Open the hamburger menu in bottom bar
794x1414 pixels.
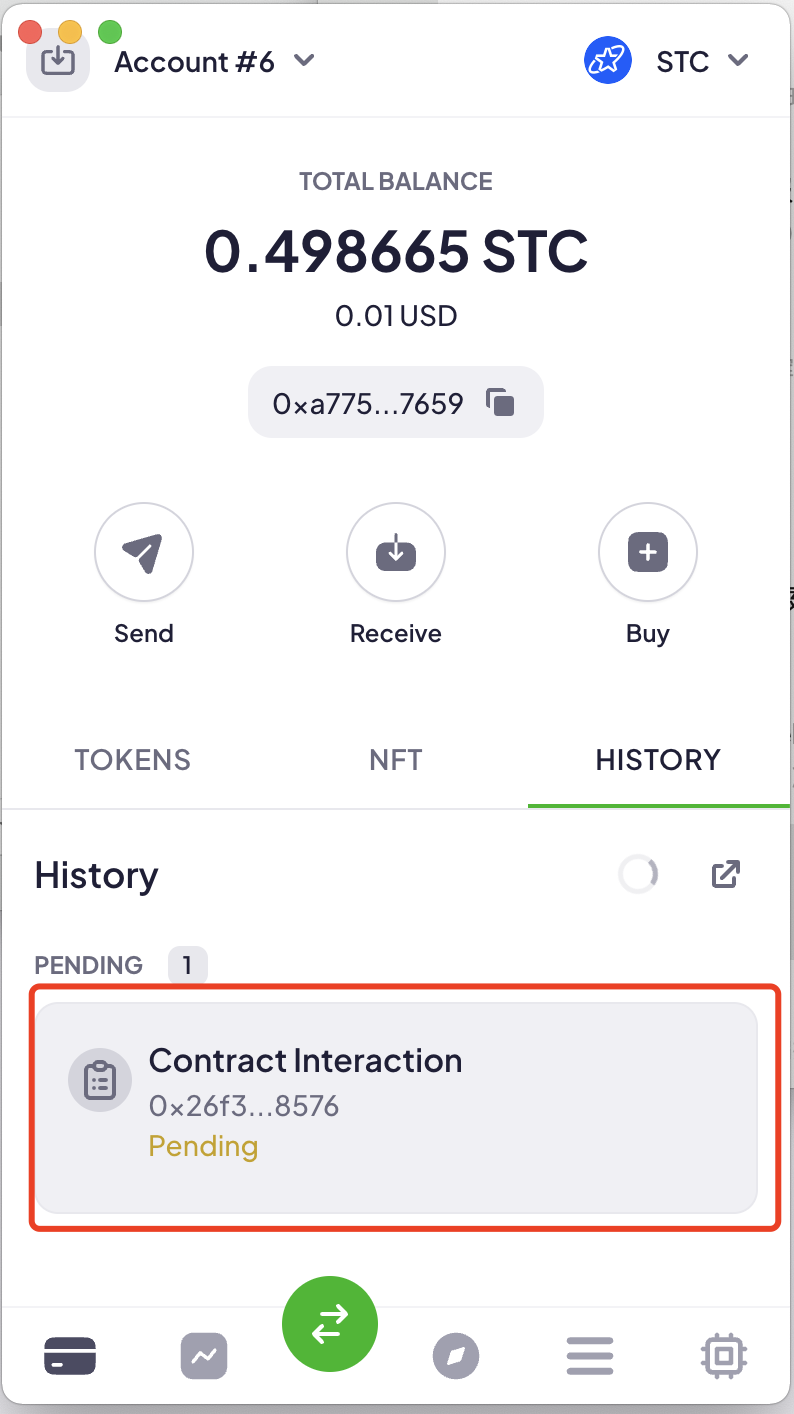click(x=589, y=1356)
